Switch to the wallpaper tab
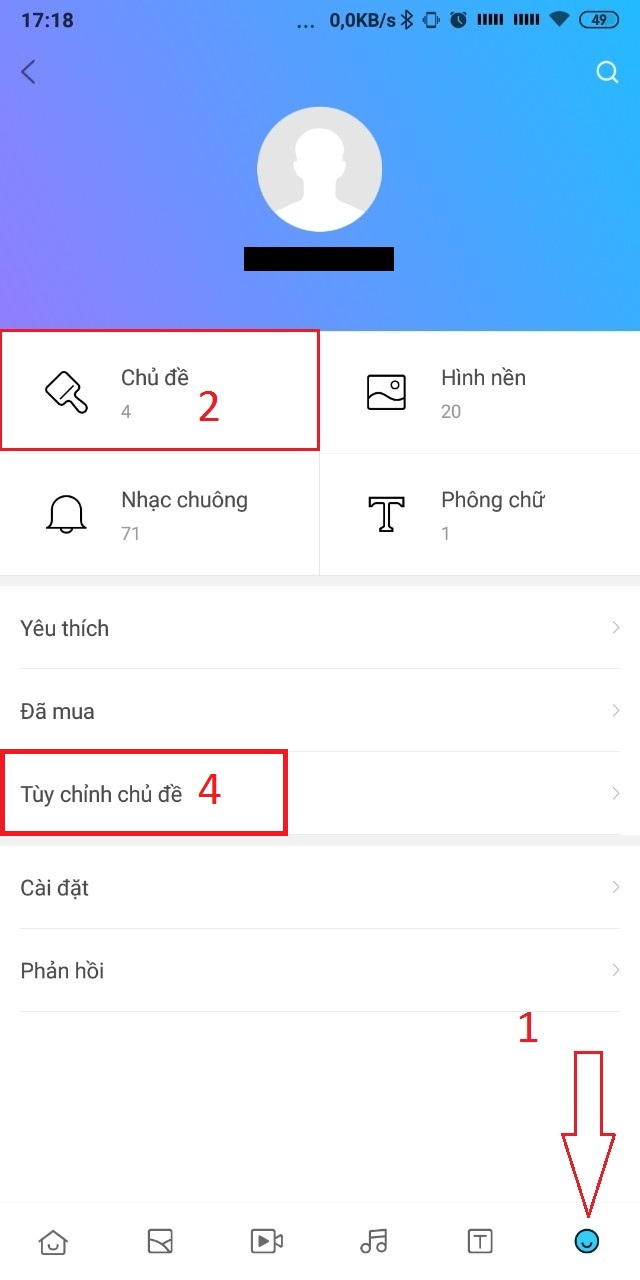 [160, 1242]
